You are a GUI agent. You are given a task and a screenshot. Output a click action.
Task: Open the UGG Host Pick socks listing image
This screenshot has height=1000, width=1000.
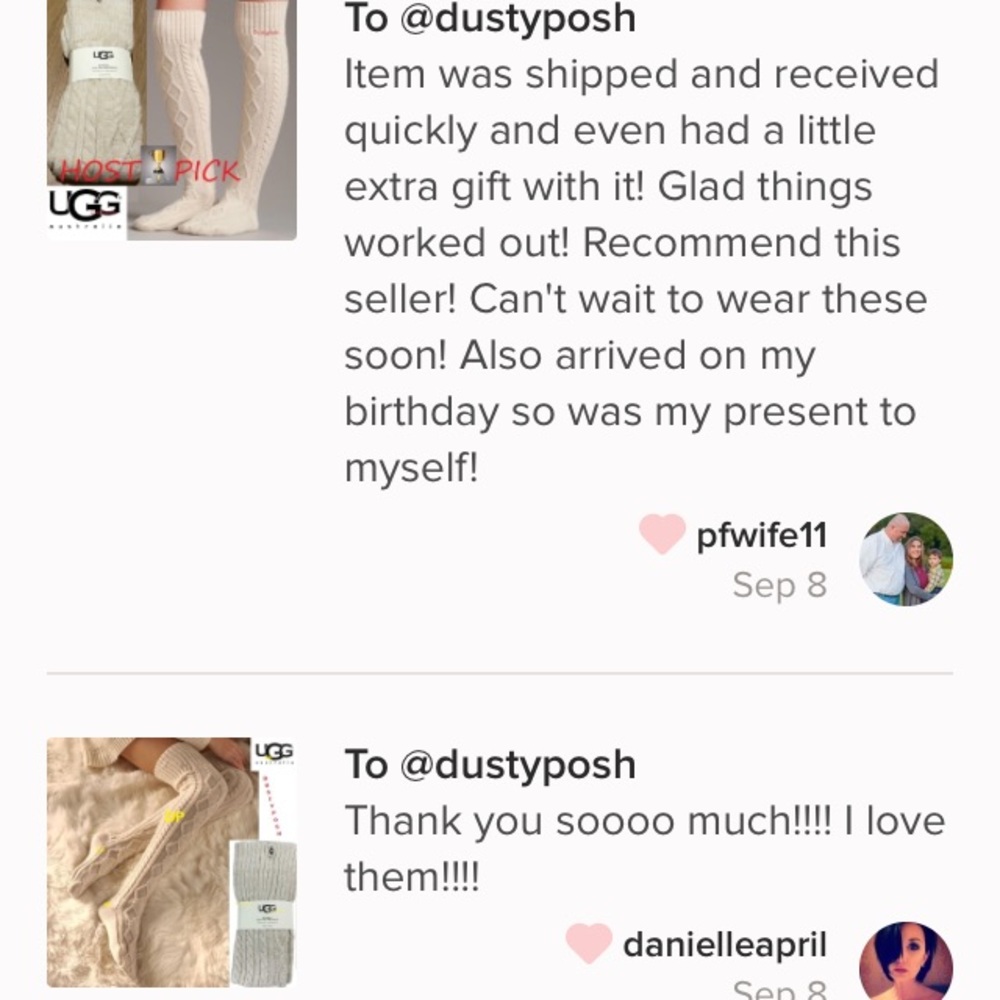click(171, 118)
